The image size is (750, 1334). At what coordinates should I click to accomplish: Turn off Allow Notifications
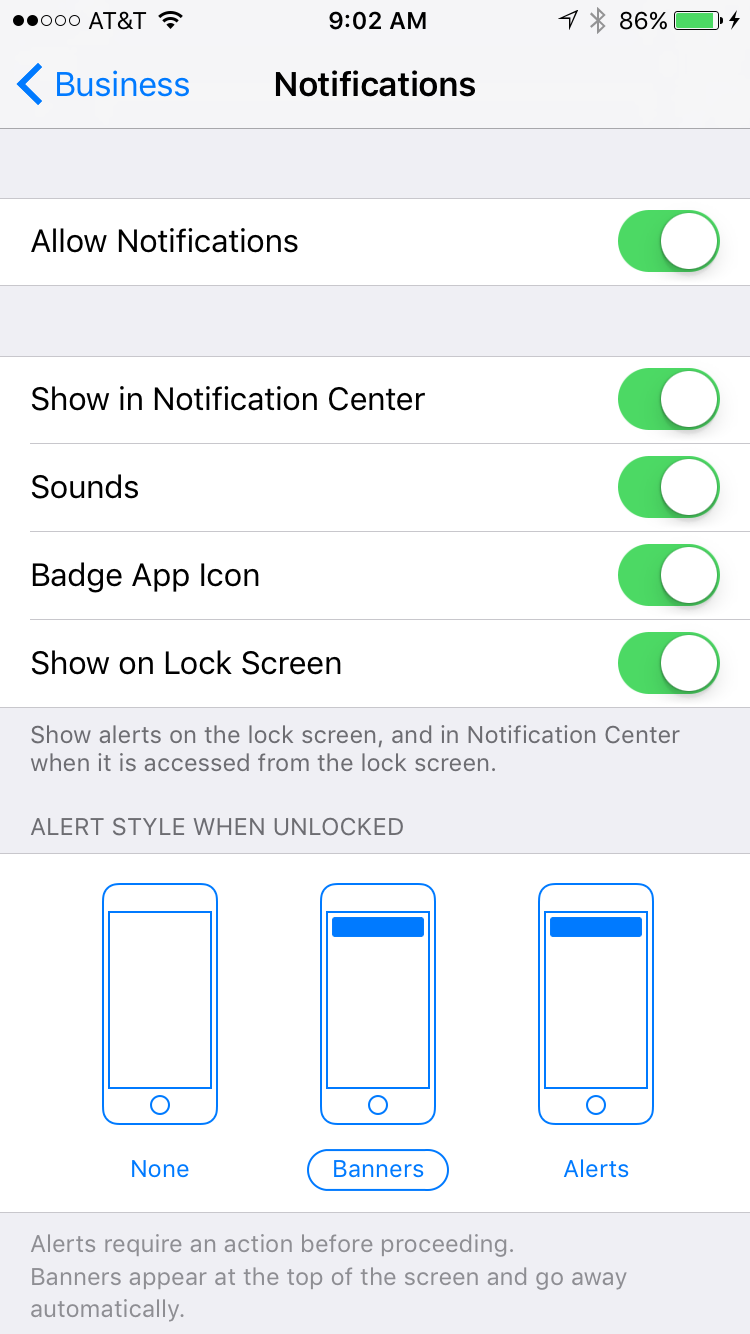[668, 242]
